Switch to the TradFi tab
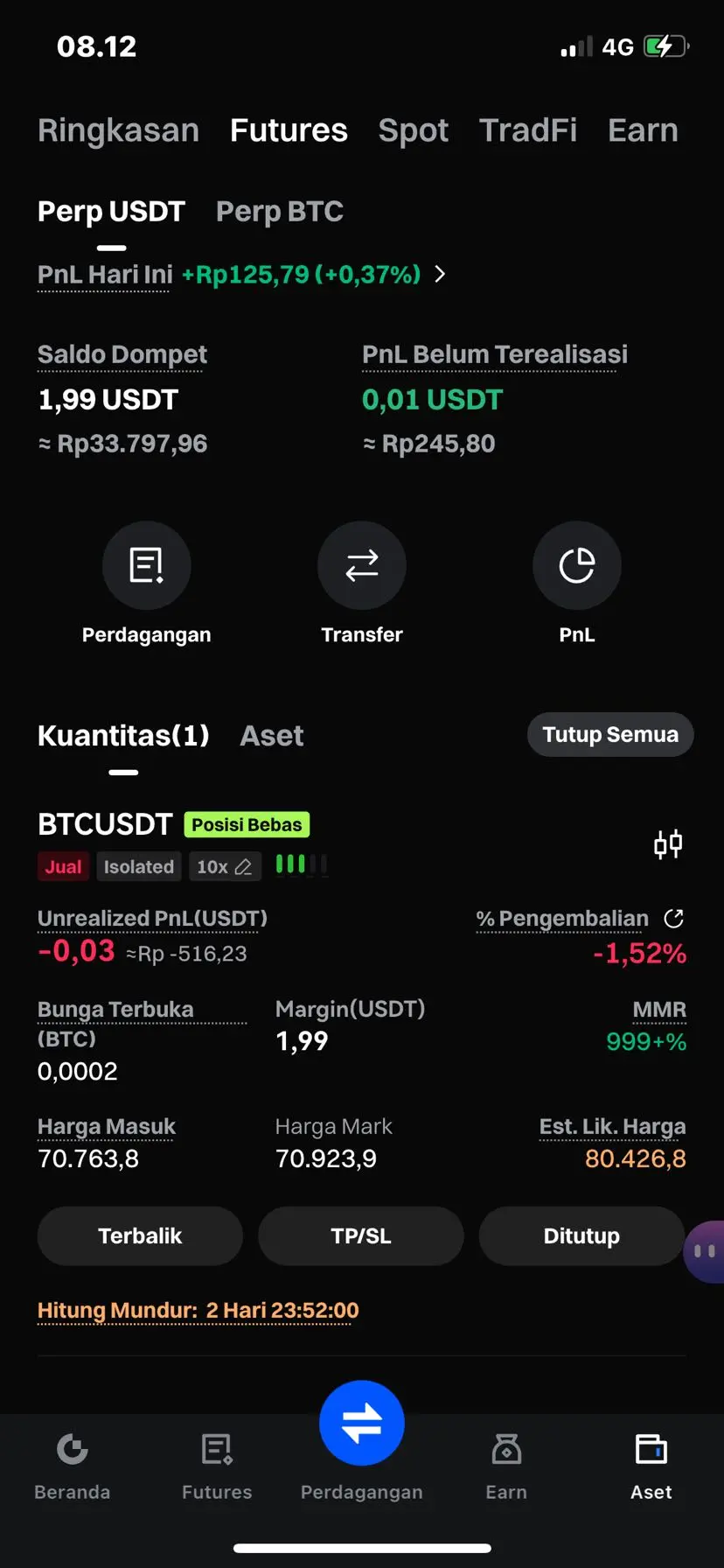 [x=527, y=130]
